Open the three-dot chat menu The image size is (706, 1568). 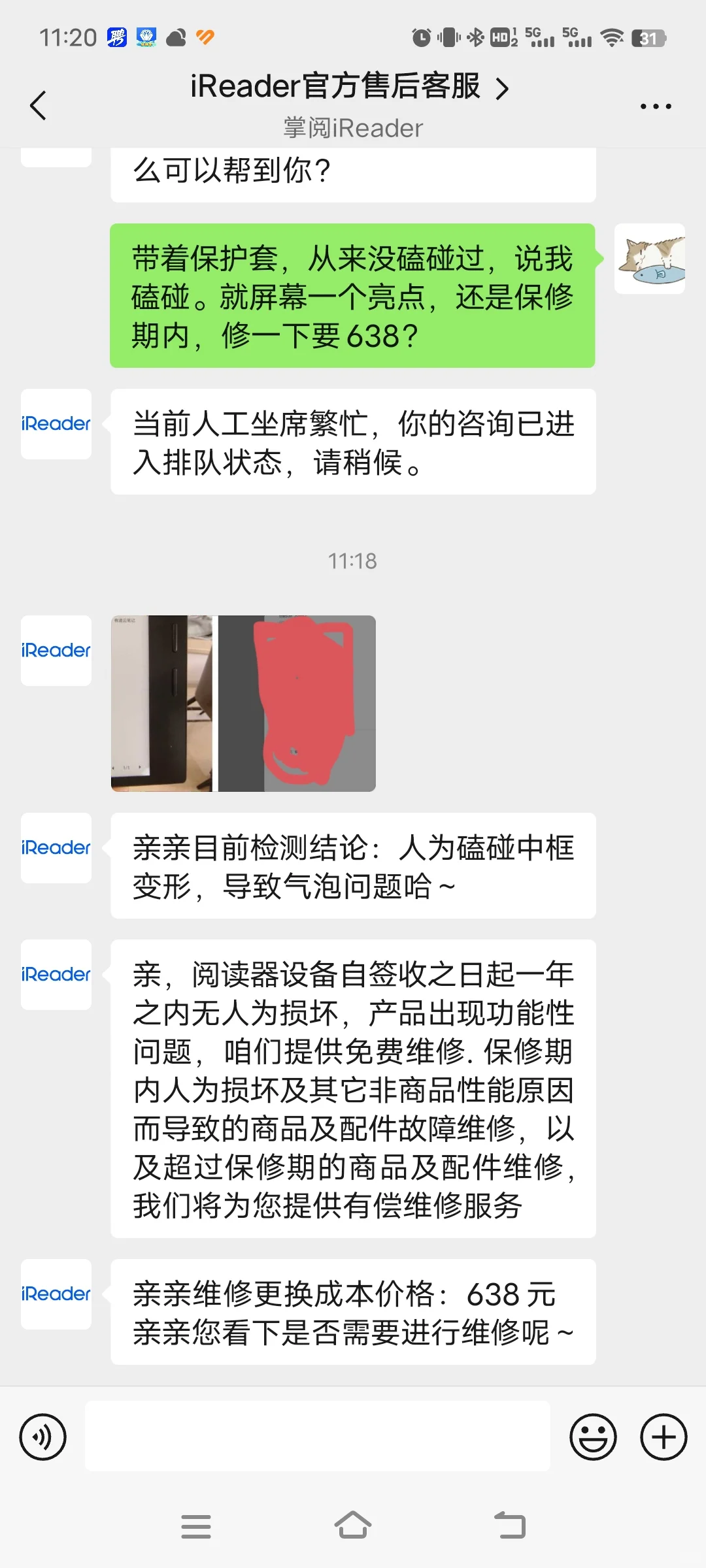coord(656,106)
